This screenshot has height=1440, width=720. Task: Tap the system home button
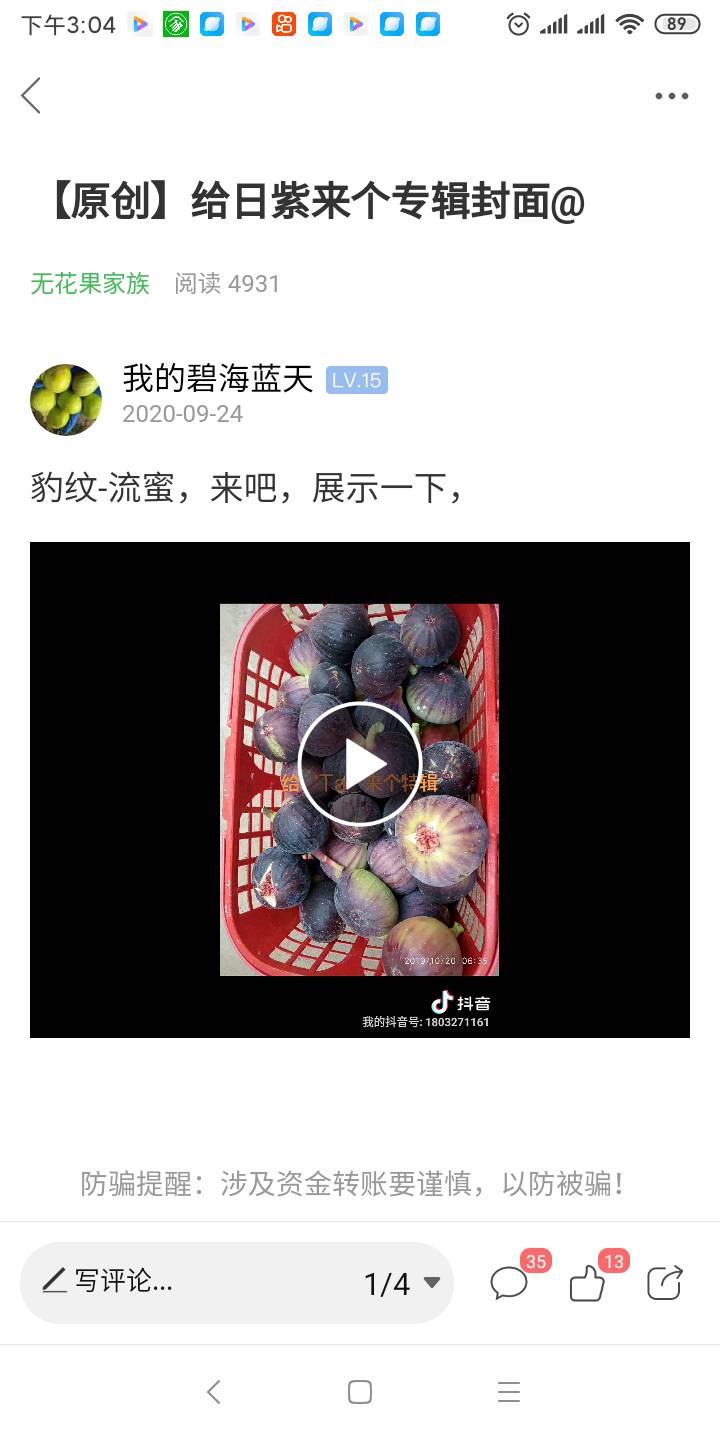tap(360, 1392)
